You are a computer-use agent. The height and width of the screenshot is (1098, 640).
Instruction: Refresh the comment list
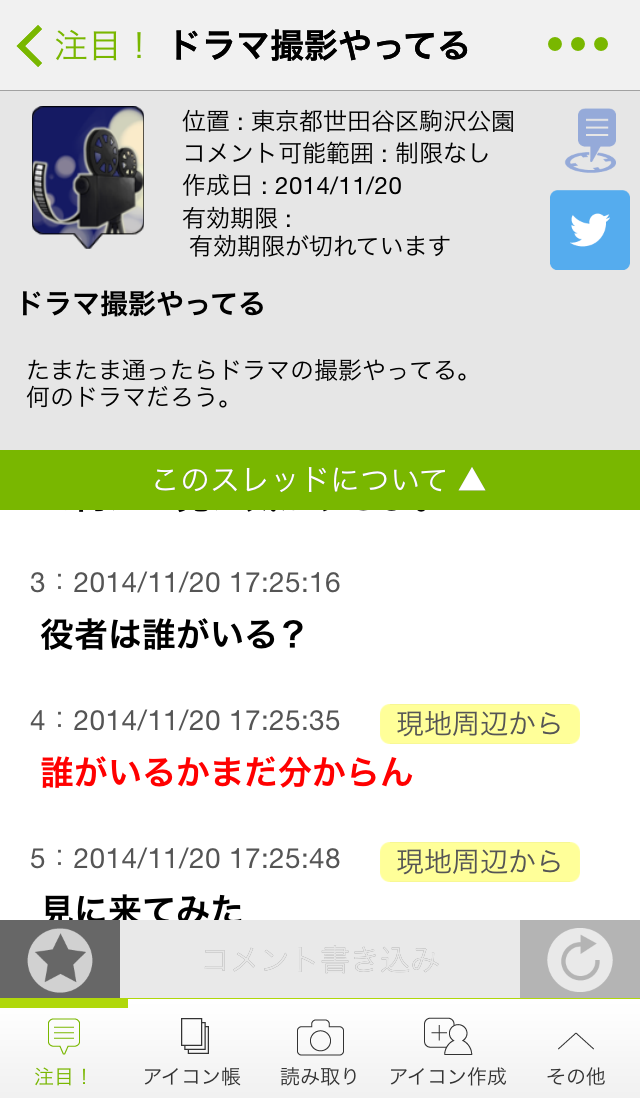pos(580,960)
